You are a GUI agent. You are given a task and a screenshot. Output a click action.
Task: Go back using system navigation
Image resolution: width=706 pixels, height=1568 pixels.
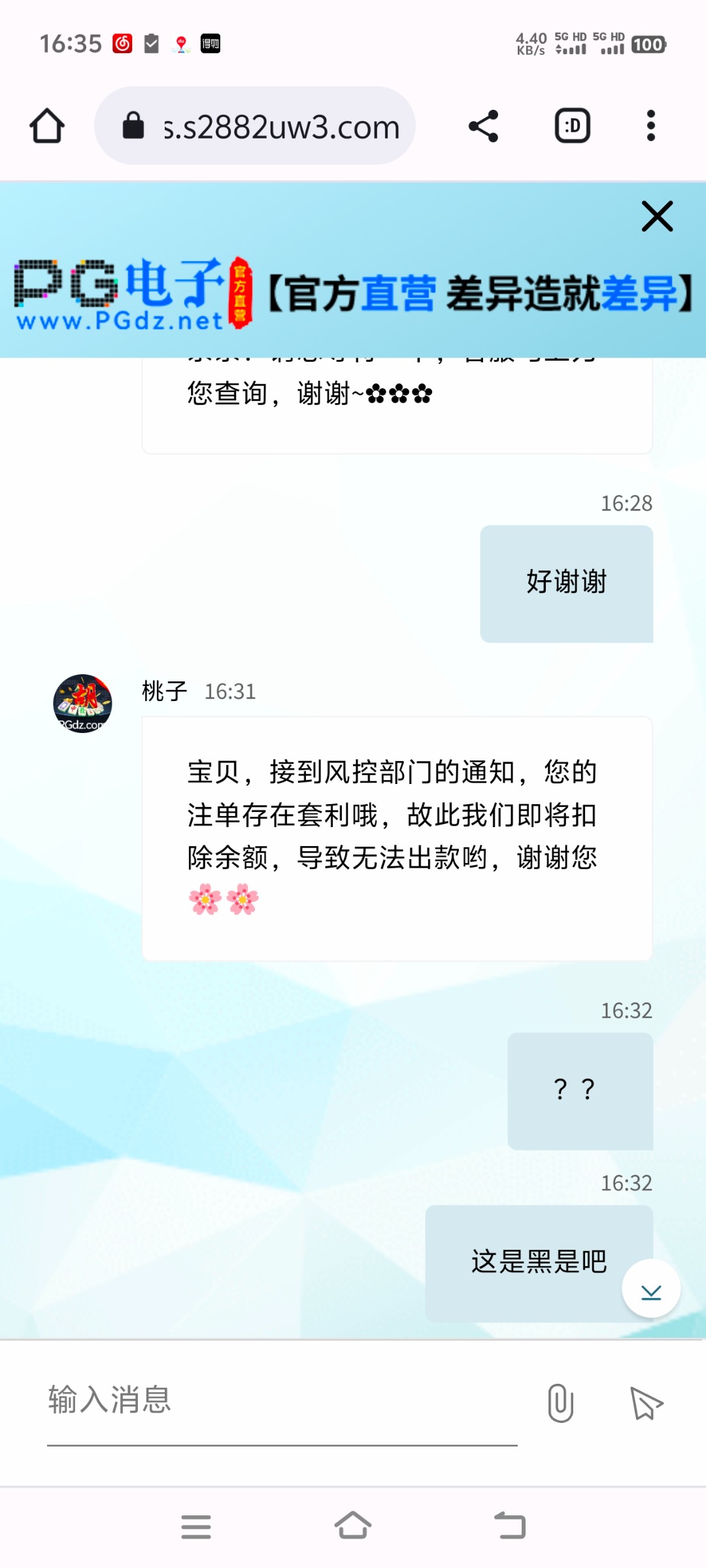[x=510, y=1527]
